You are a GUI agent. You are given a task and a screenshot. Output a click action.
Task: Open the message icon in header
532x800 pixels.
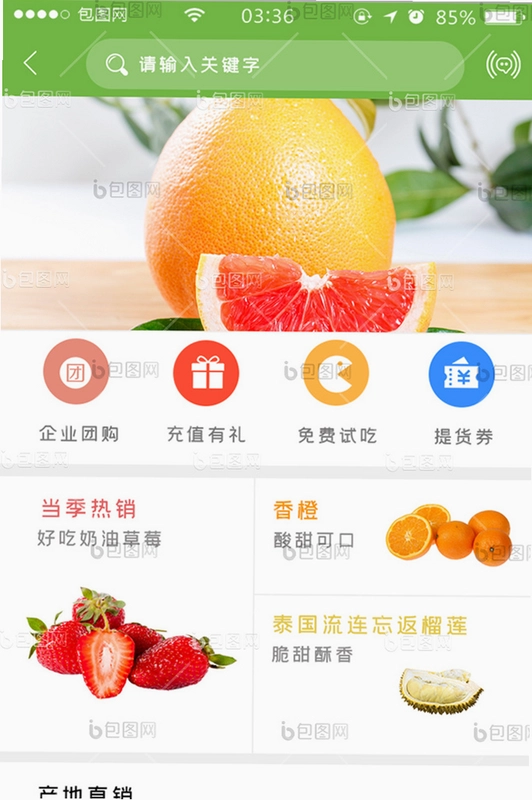point(503,65)
